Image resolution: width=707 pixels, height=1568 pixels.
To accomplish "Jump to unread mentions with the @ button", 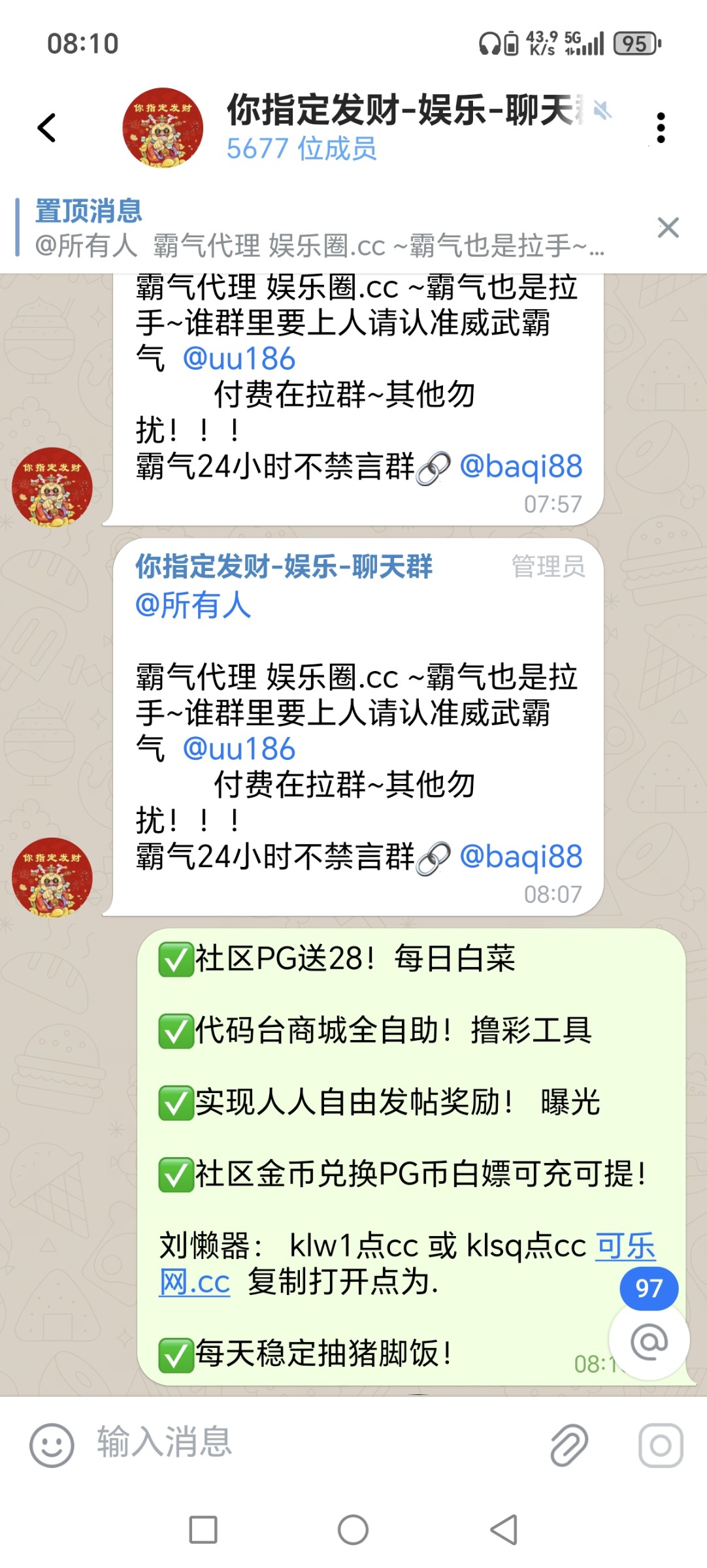I will 648,1341.
